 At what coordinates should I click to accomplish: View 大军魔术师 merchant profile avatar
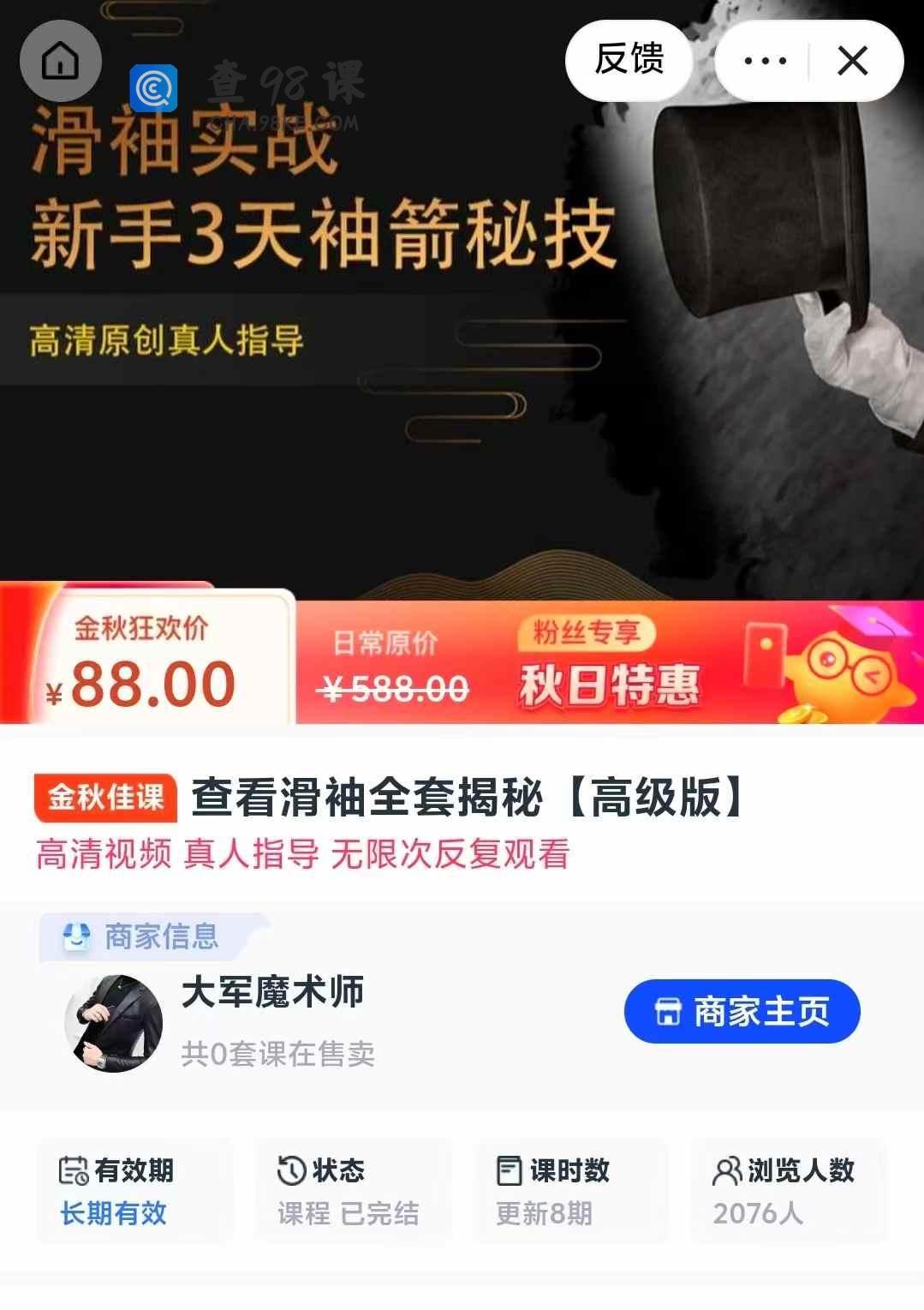tap(114, 1023)
